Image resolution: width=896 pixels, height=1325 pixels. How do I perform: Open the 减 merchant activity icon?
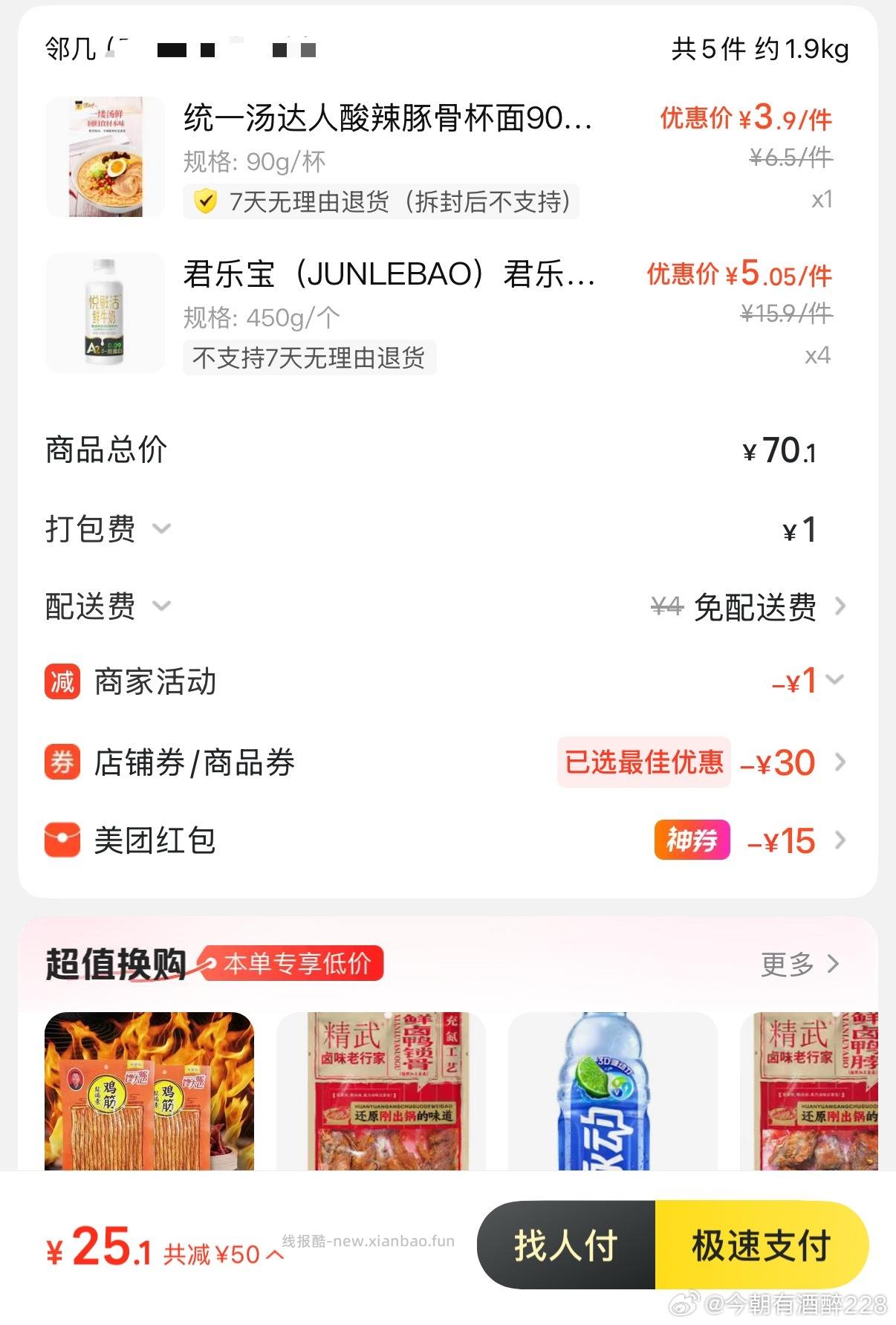[x=62, y=682]
